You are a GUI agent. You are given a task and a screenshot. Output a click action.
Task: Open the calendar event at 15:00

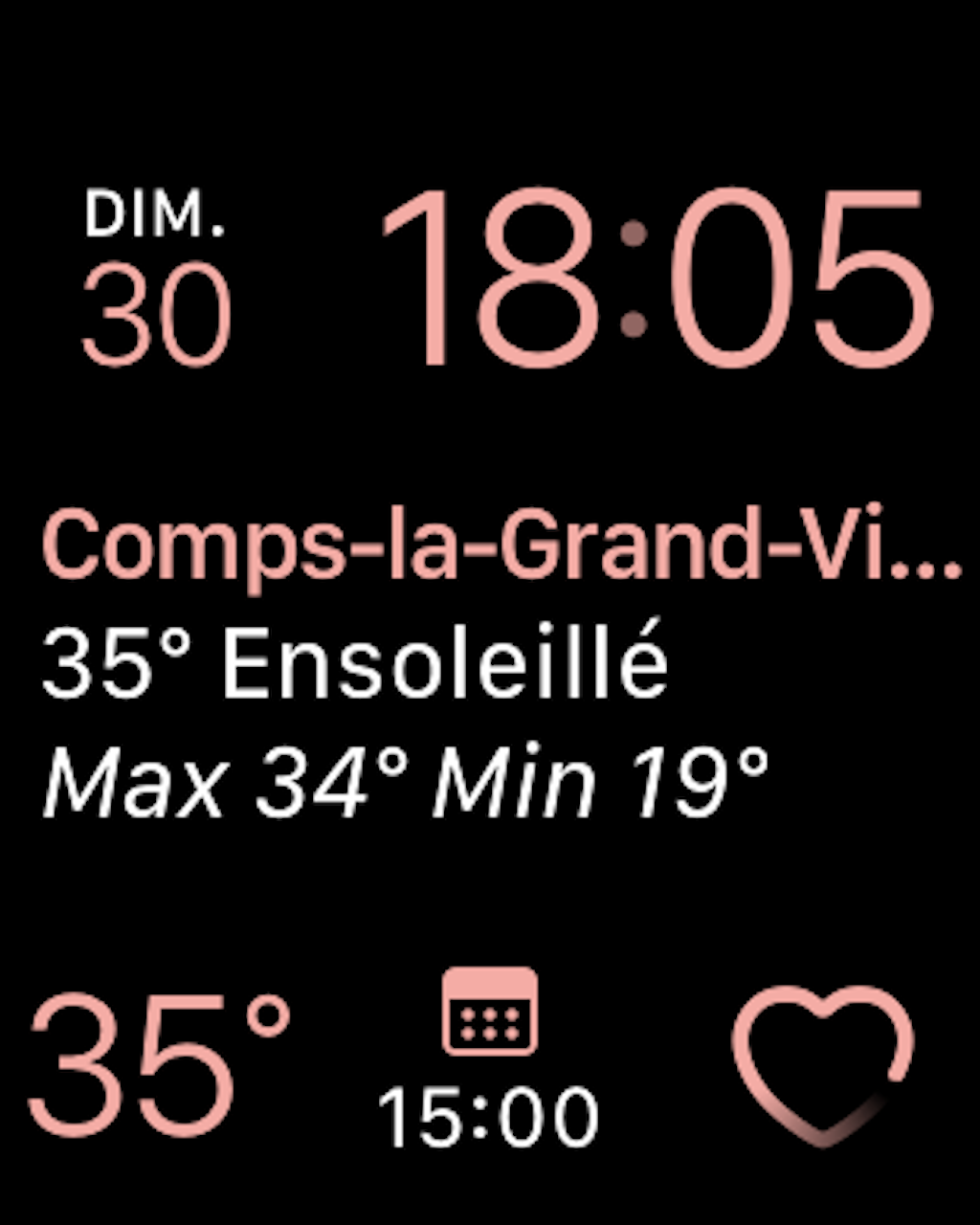pos(489,1060)
